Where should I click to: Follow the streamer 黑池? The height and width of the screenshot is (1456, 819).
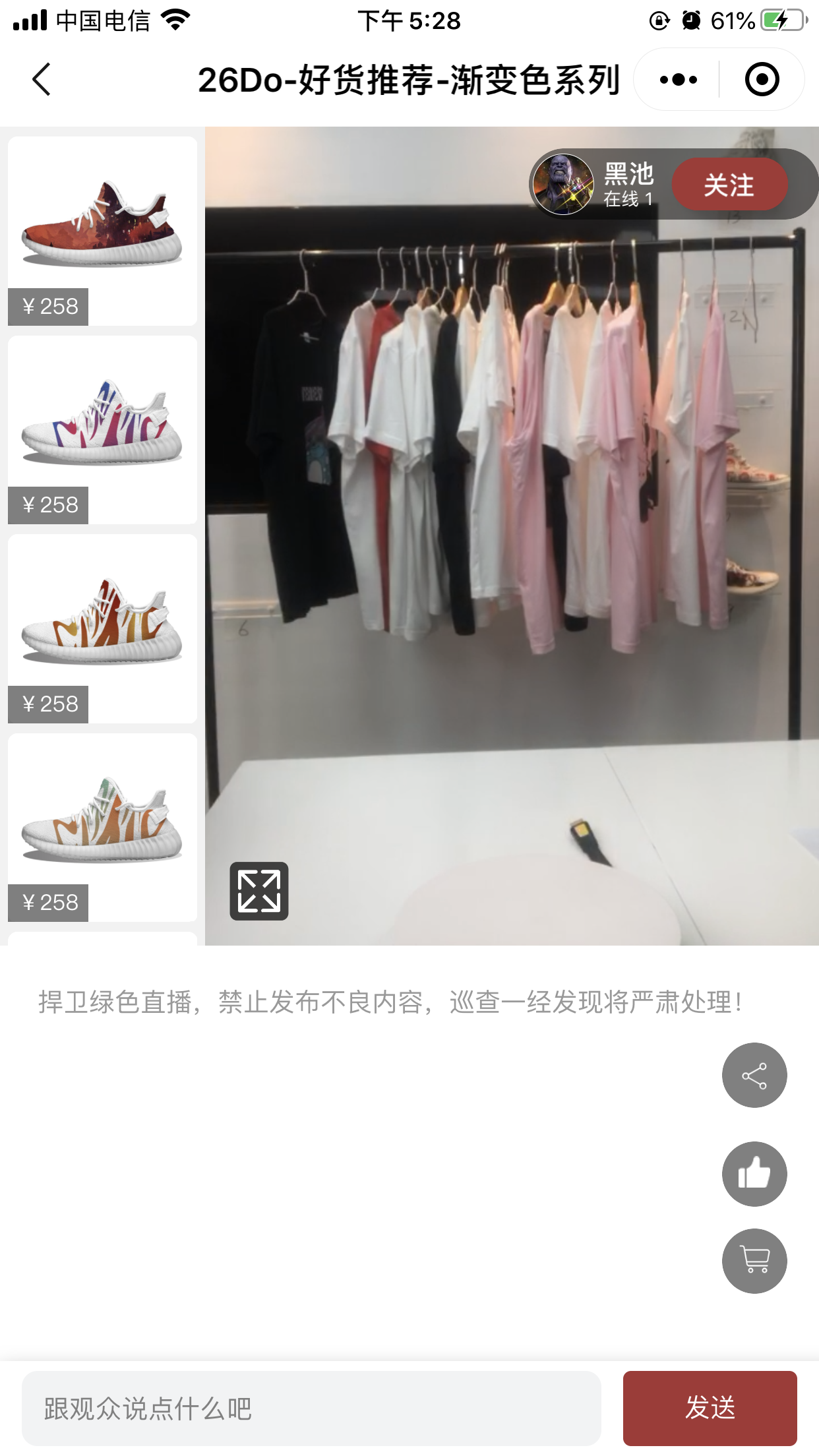click(729, 185)
